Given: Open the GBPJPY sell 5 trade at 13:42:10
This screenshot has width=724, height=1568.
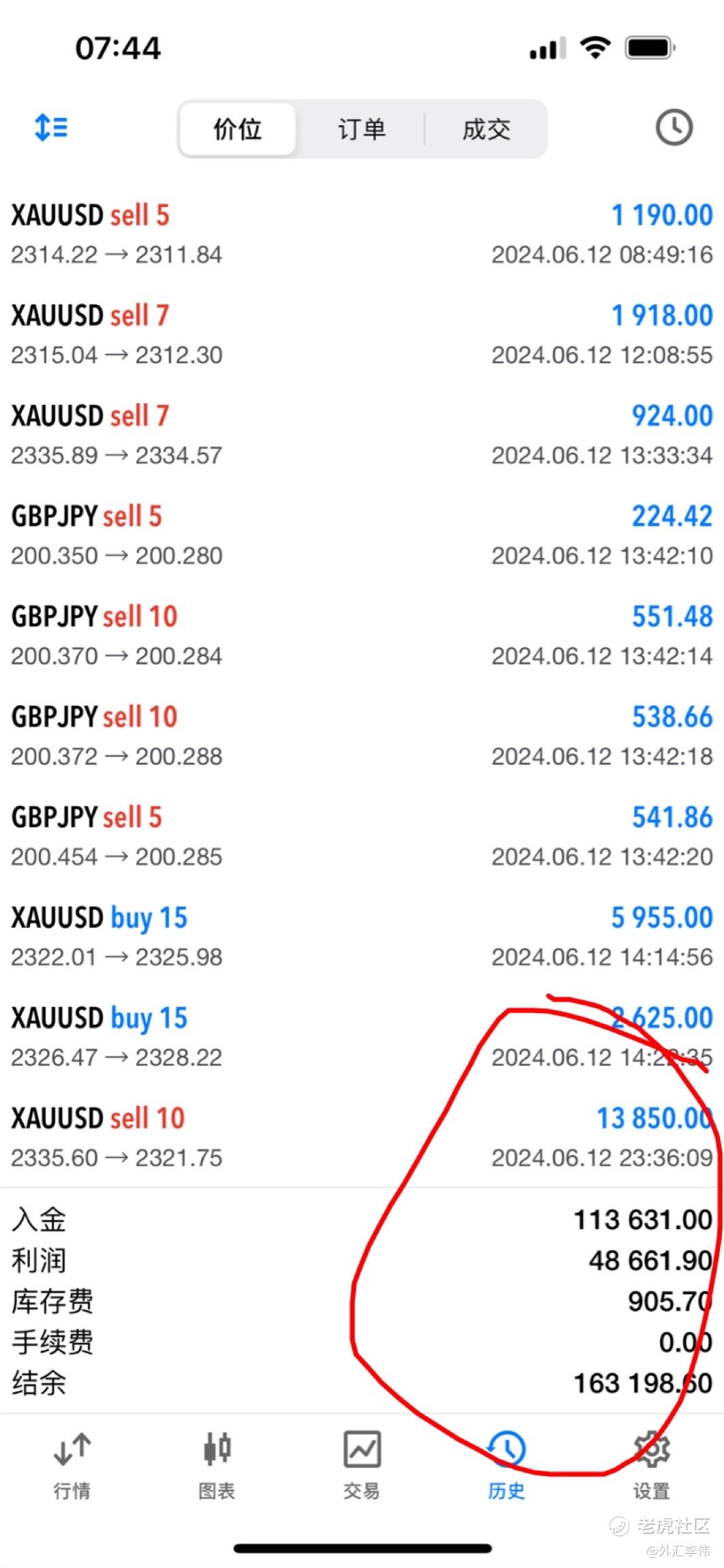Looking at the screenshot, I should click(362, 535).
